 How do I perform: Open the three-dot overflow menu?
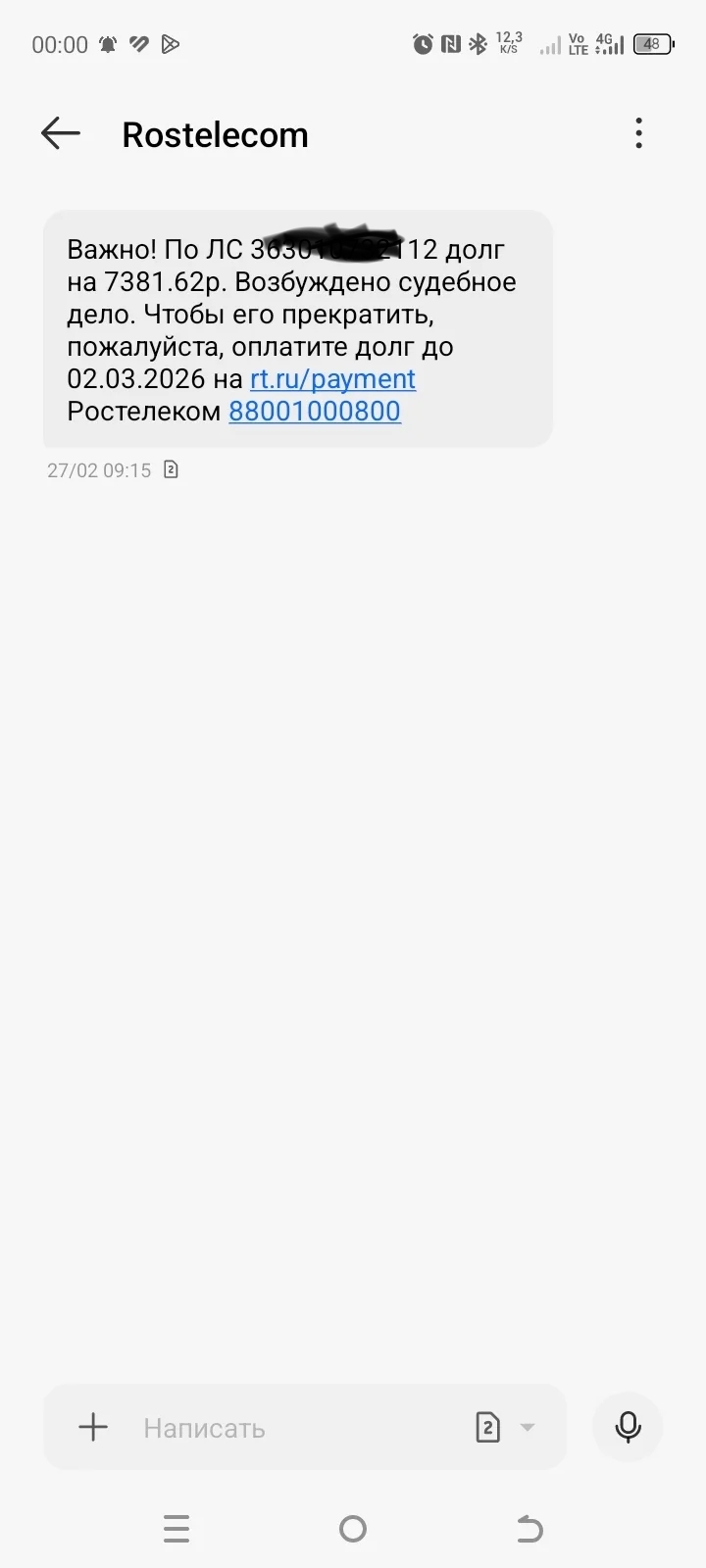(x=638, y=133)
